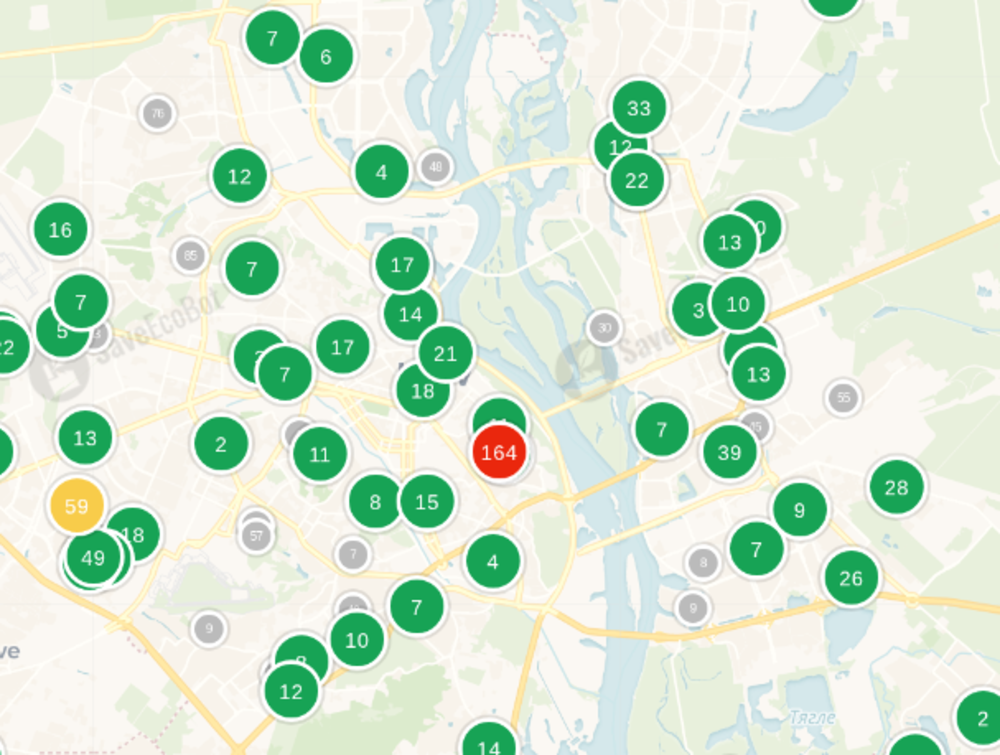Select the gray 55 marker

pos(843,397)
